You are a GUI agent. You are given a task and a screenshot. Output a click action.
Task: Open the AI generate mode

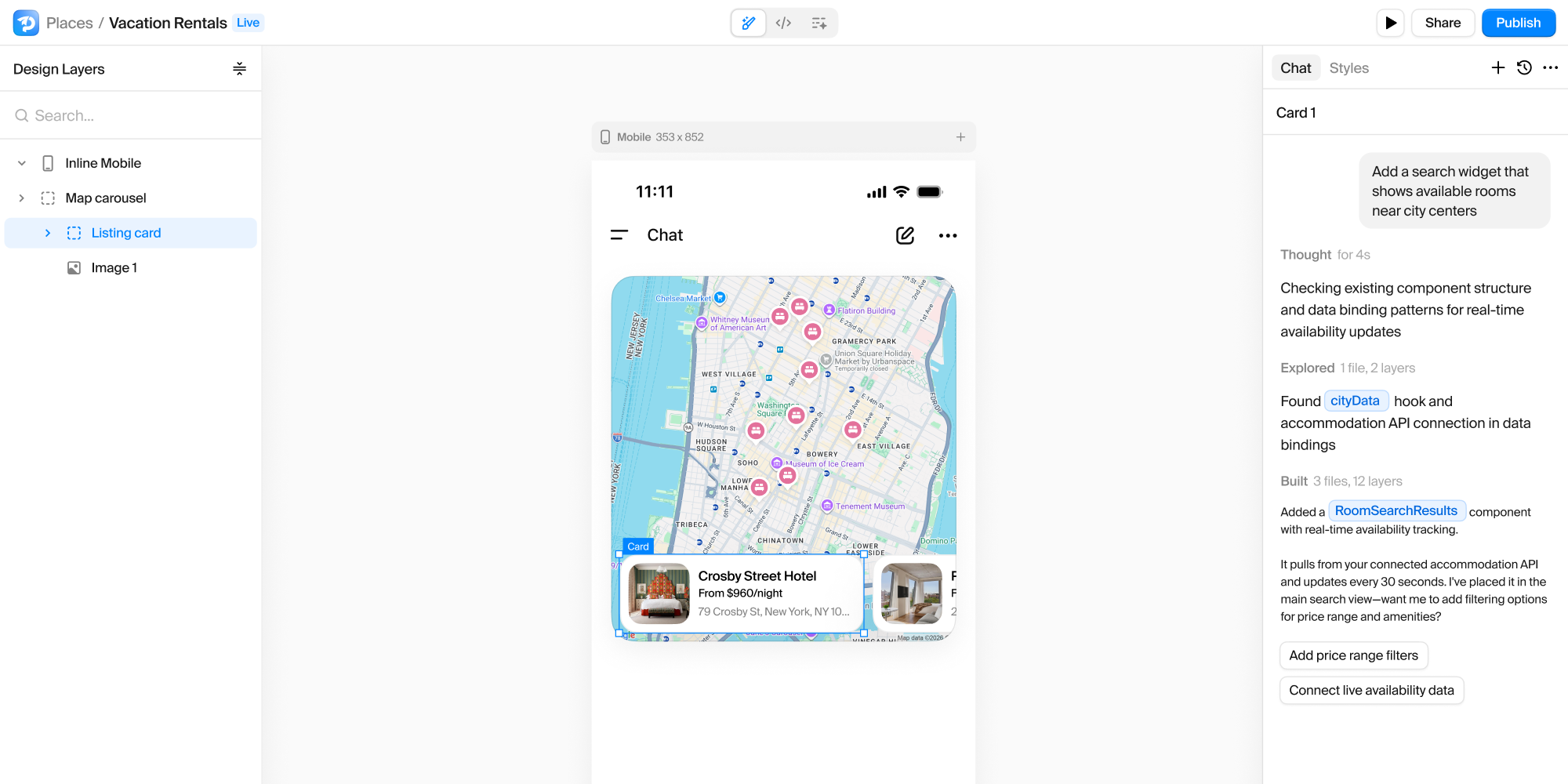click(819, 23)
